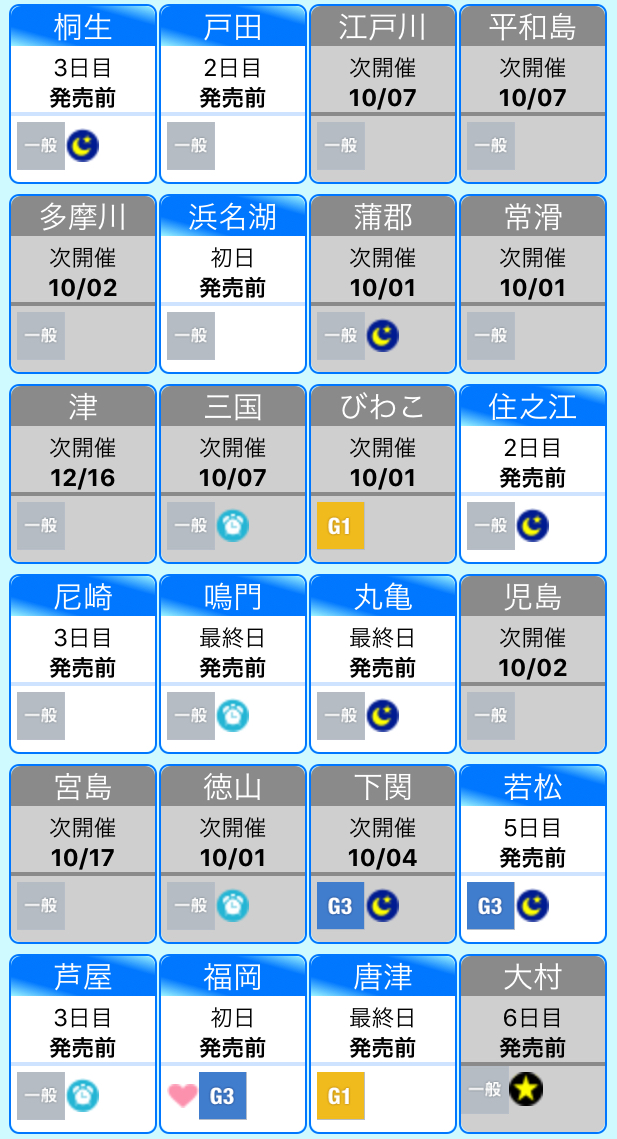
Task: View the 平和島 venue card
Action: click(x=533, y=94)
